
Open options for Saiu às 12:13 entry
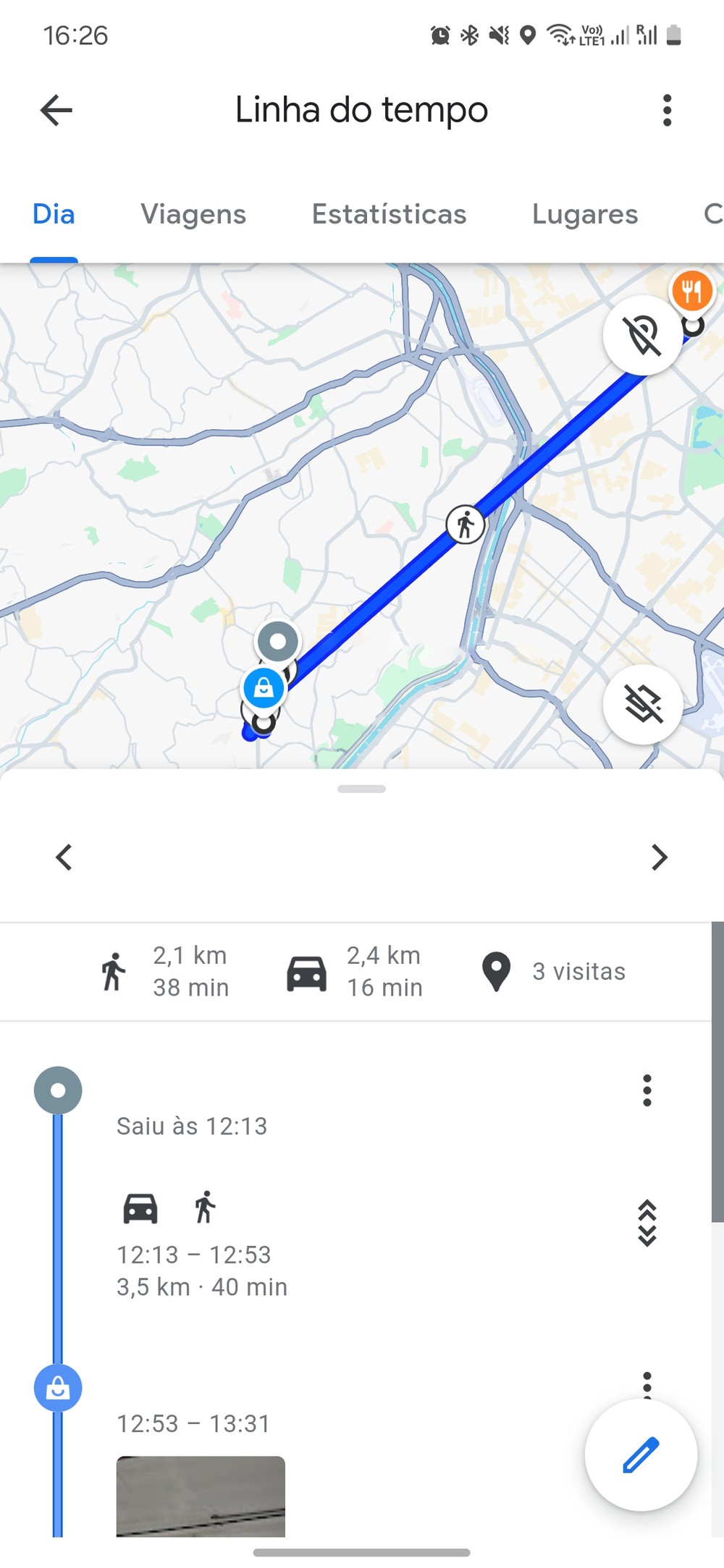(x=647, y=1090)
